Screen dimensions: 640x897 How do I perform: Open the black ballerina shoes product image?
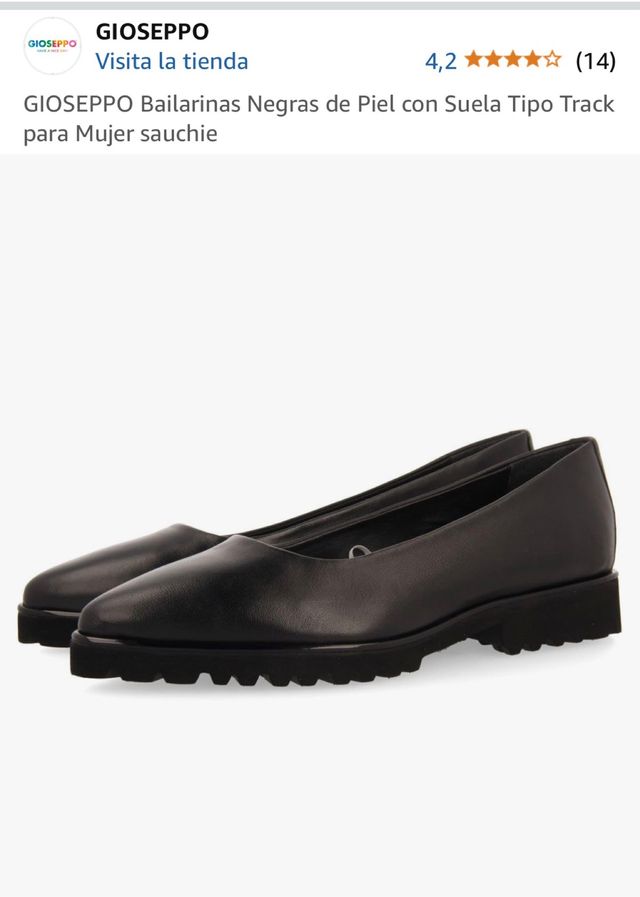320,560
